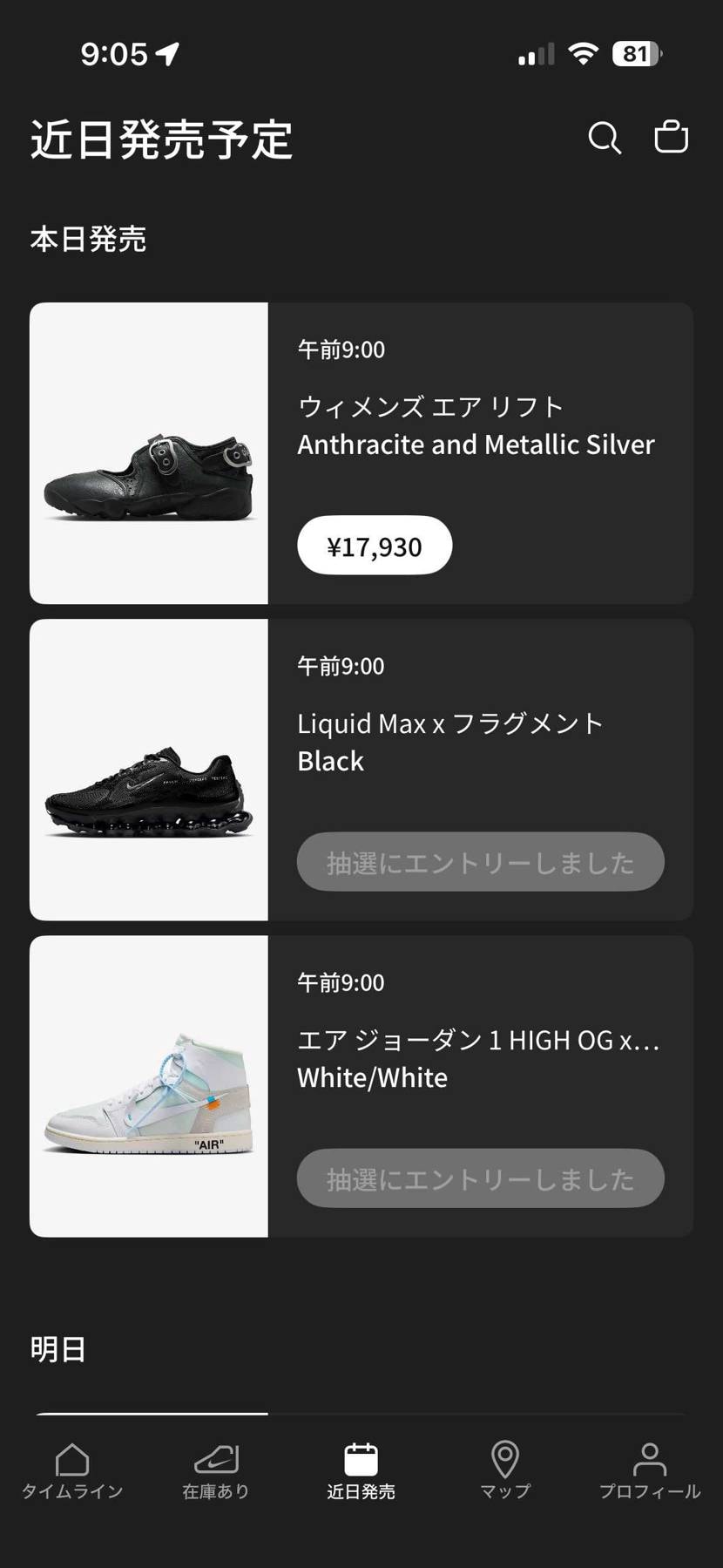Tap the battery indicator showing 81
Screen dimensions: 723x1568
(x=635, y=54)
